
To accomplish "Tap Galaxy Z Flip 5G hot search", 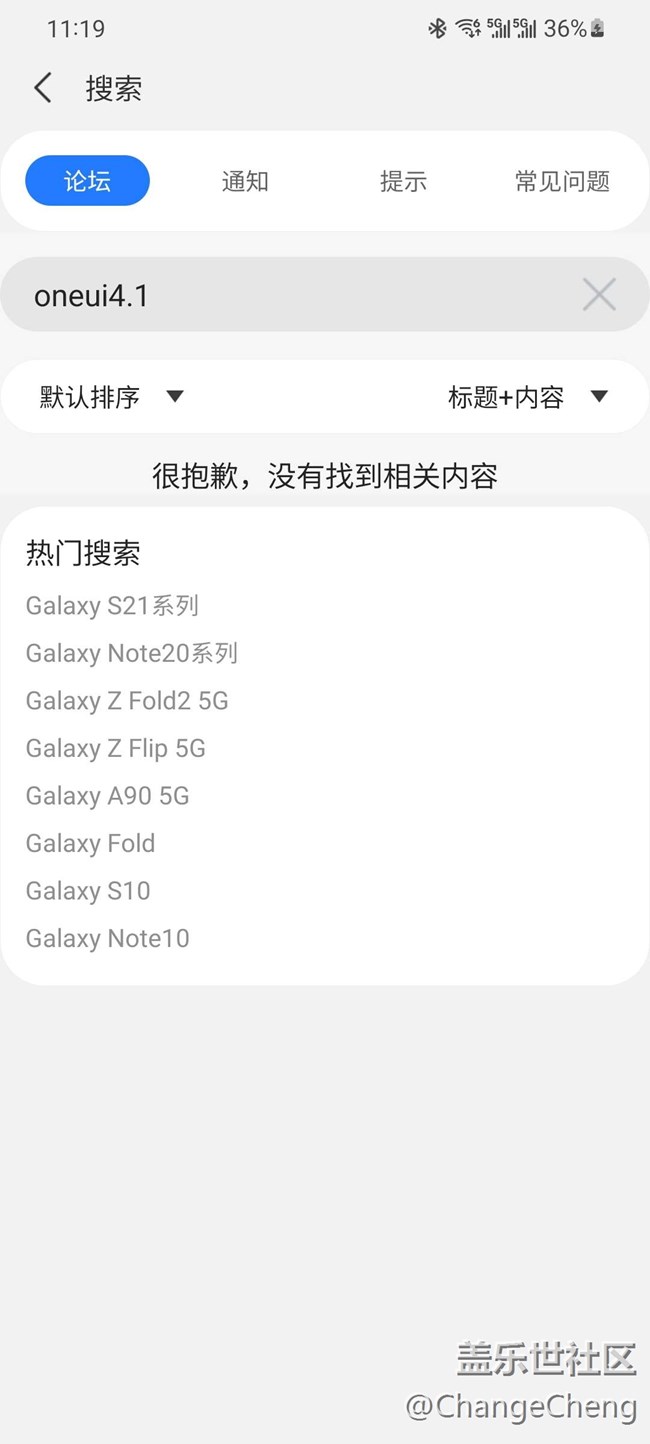I will click(116, 748).
